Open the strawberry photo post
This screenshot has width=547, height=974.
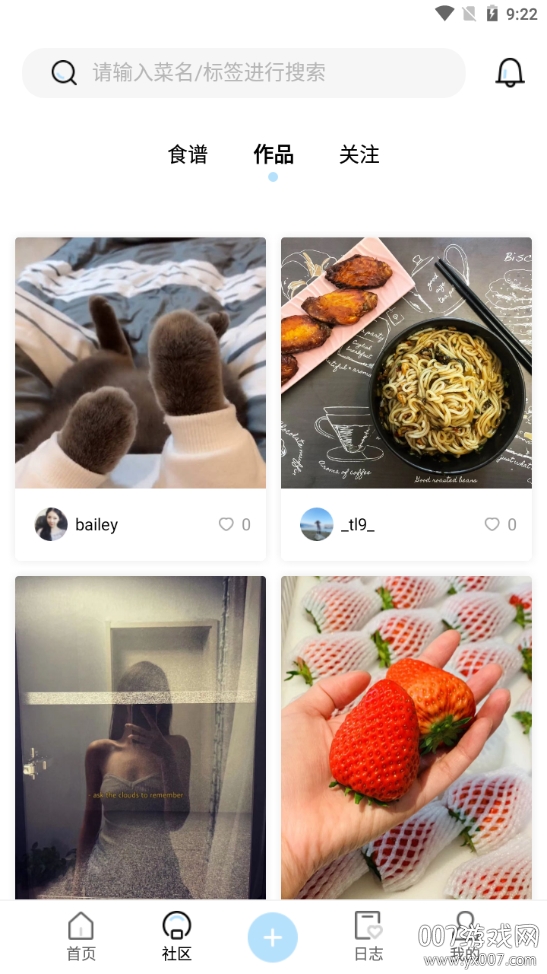pos(406,738)
